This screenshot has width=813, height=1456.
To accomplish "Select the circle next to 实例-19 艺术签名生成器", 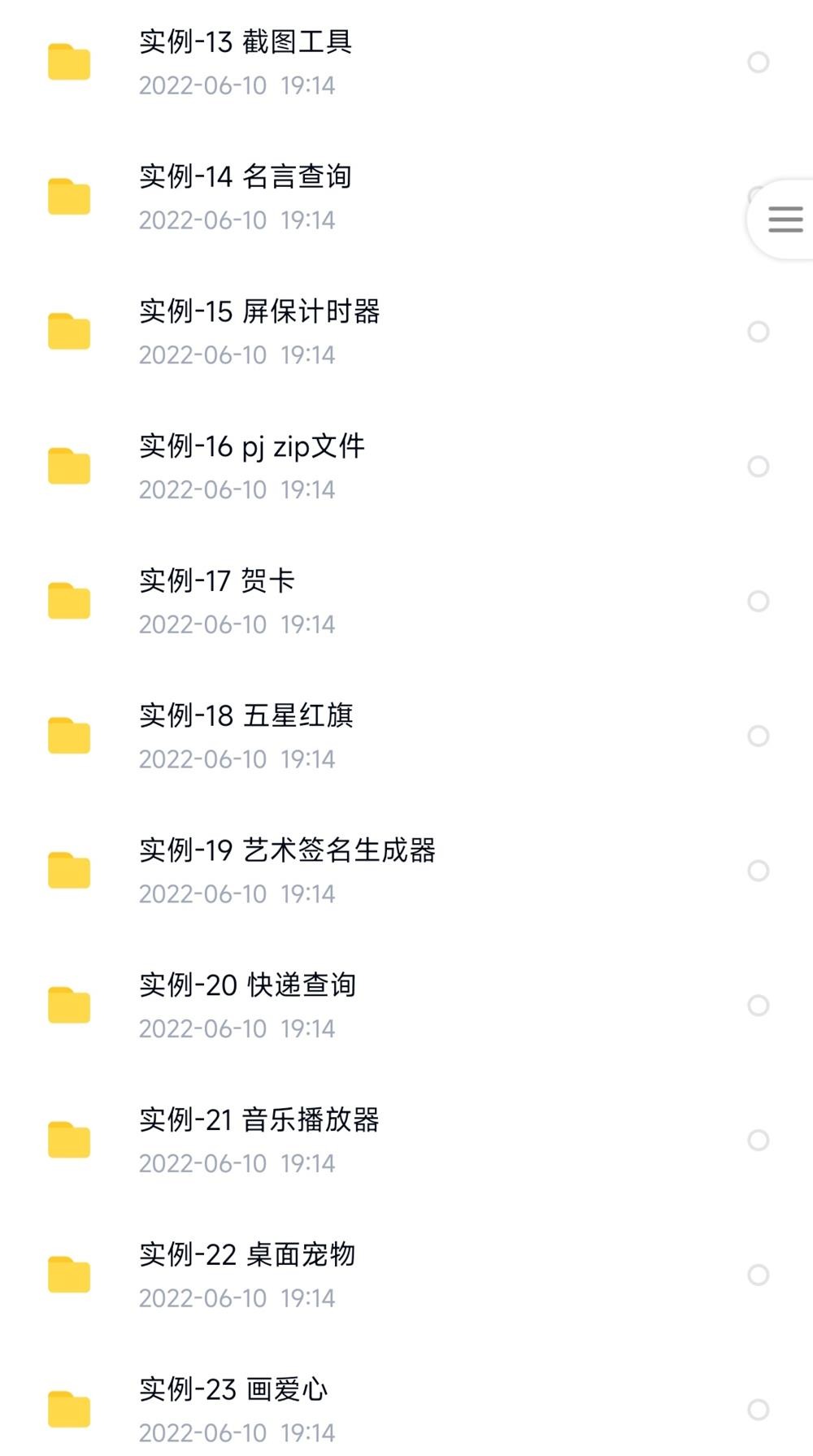I will [758, 871].
